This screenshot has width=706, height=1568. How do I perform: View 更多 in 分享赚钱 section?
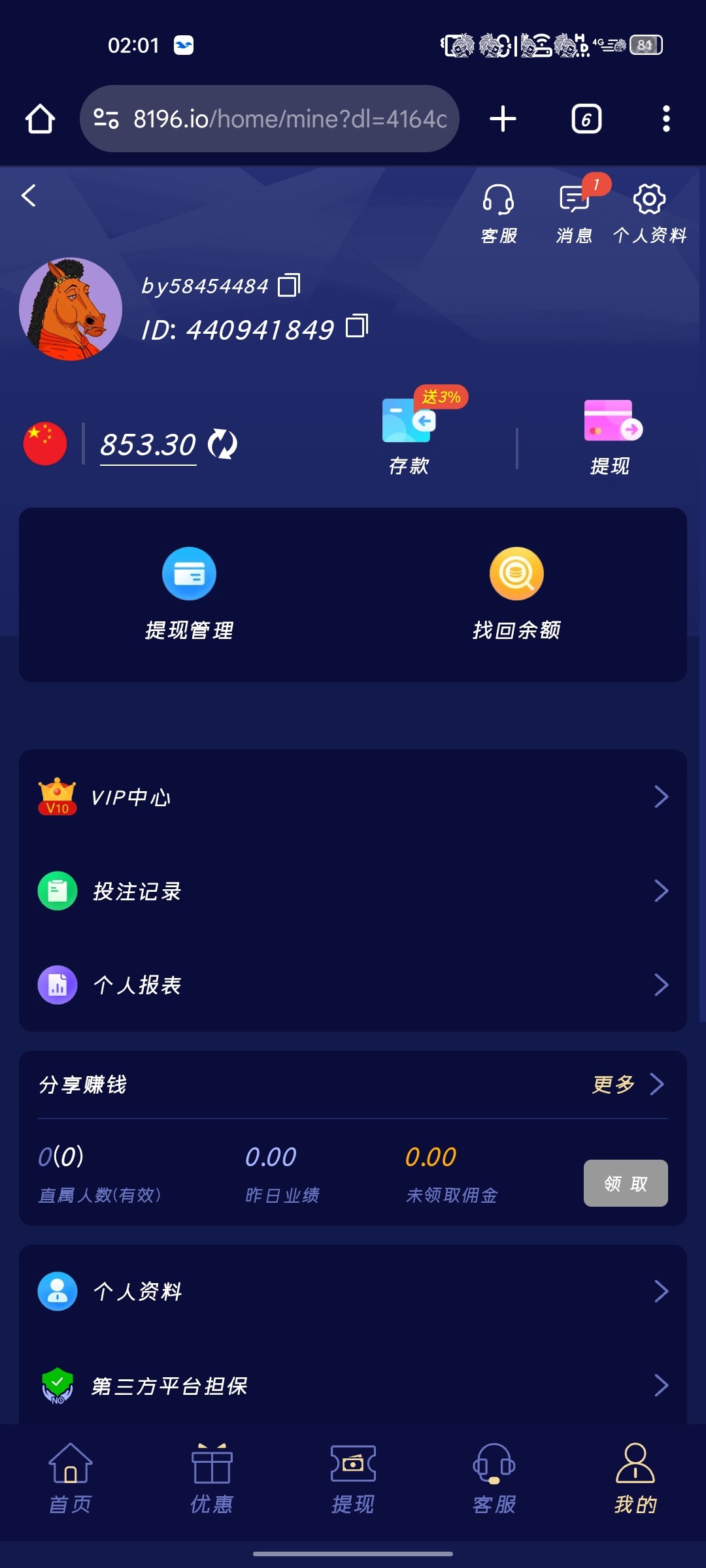[x=628, y=1085]
